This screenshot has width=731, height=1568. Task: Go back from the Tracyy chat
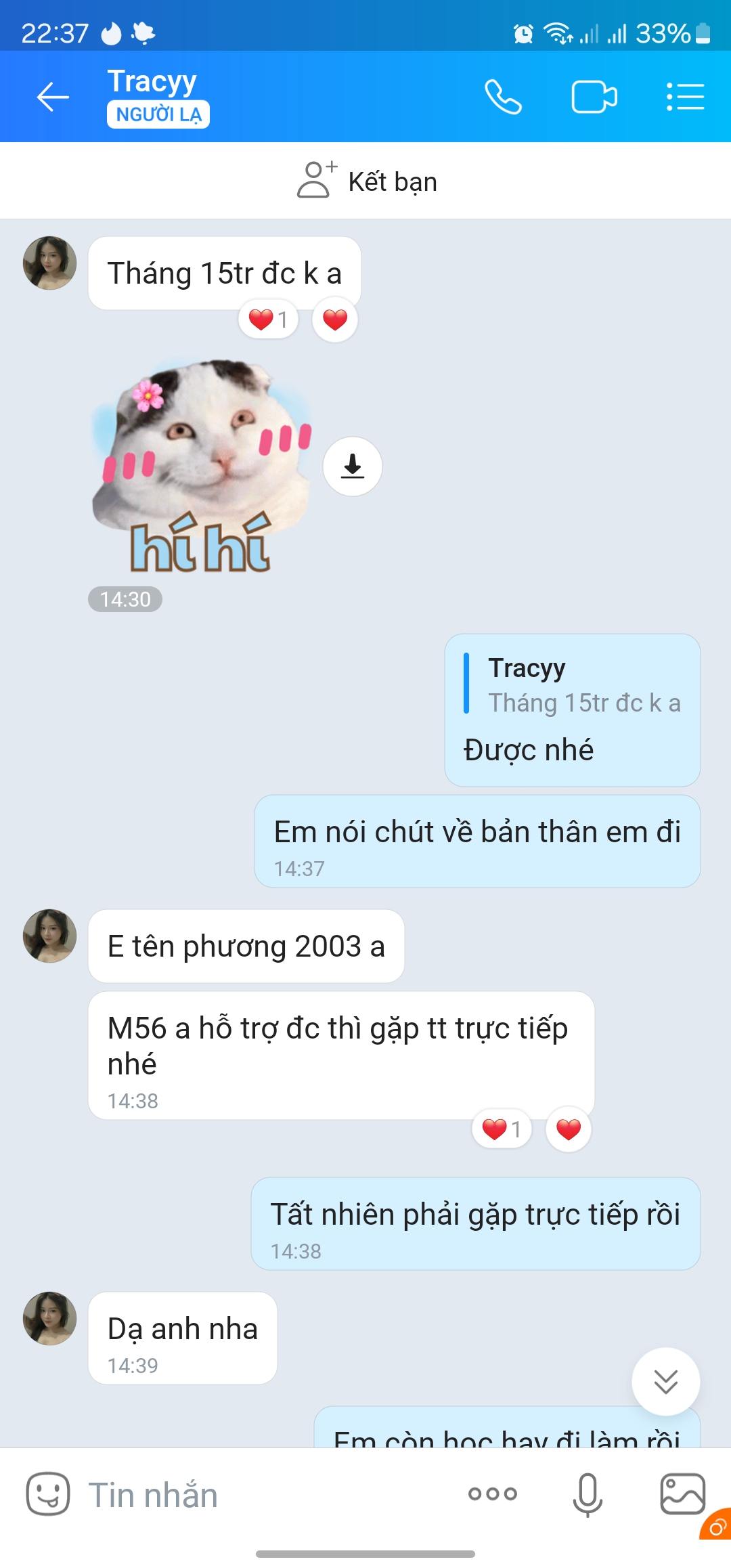[x=53, y=97]
